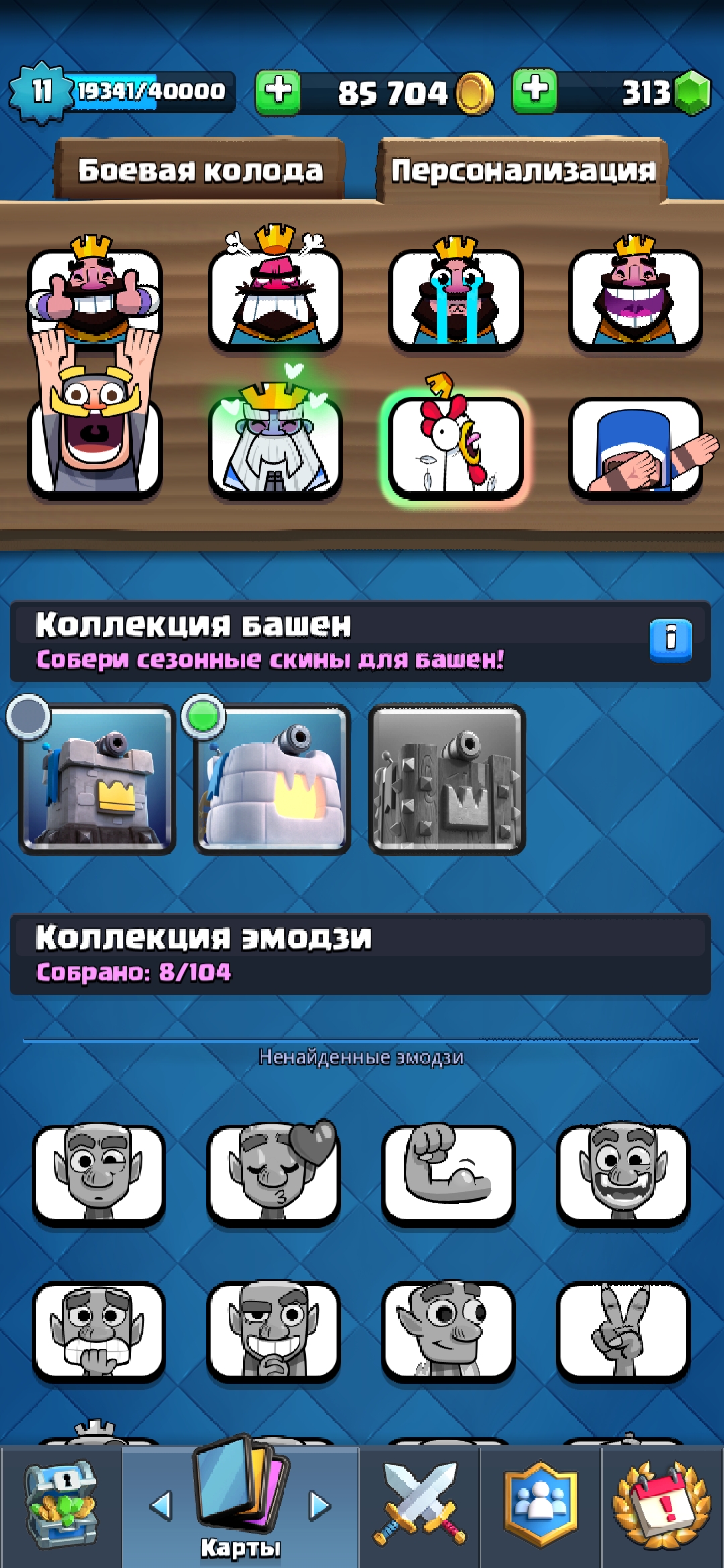724x1568 pixels.
Task: Open the clan social tab
Action: (541, 1506)
